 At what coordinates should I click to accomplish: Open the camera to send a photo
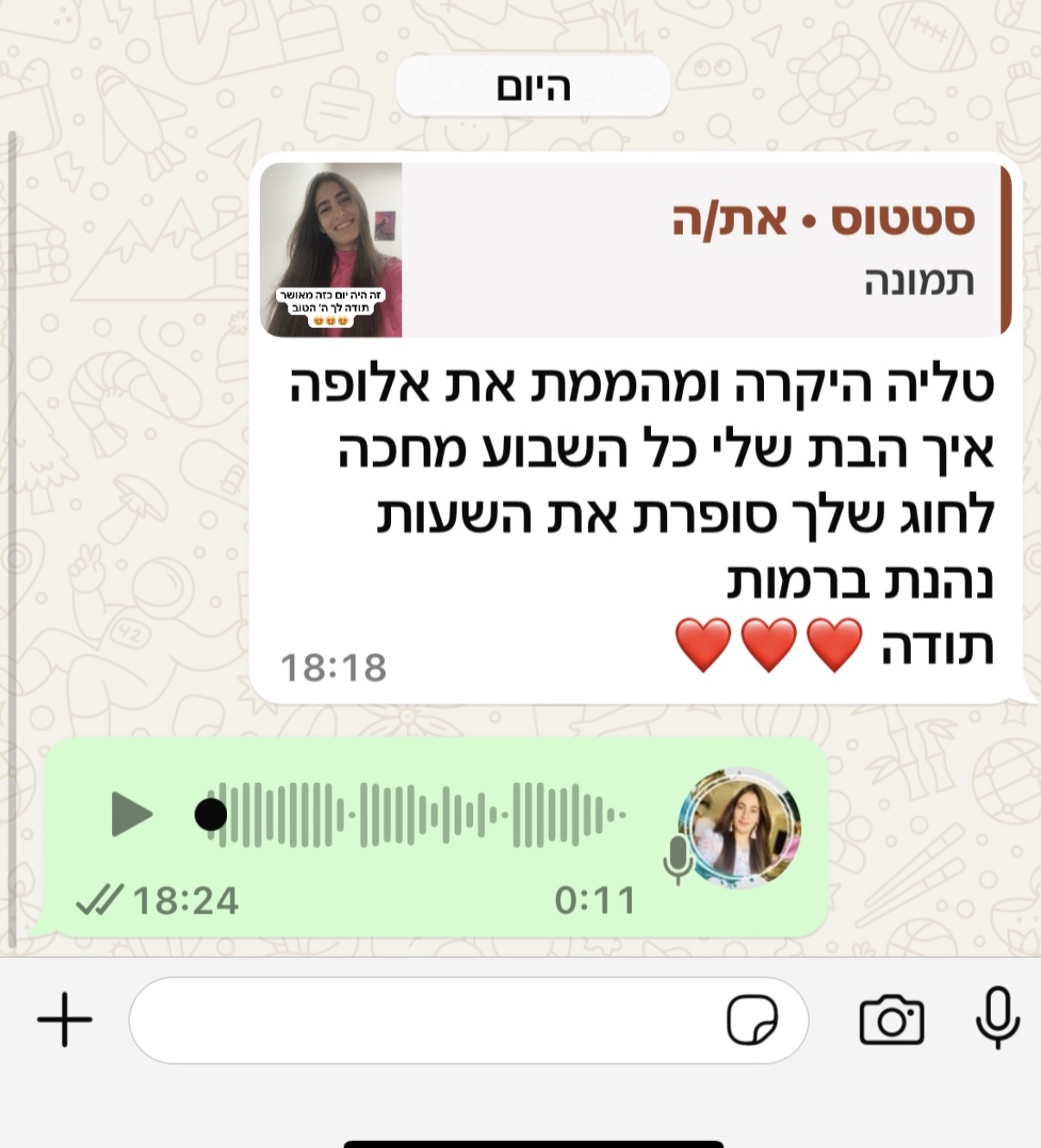point(892,1020)
